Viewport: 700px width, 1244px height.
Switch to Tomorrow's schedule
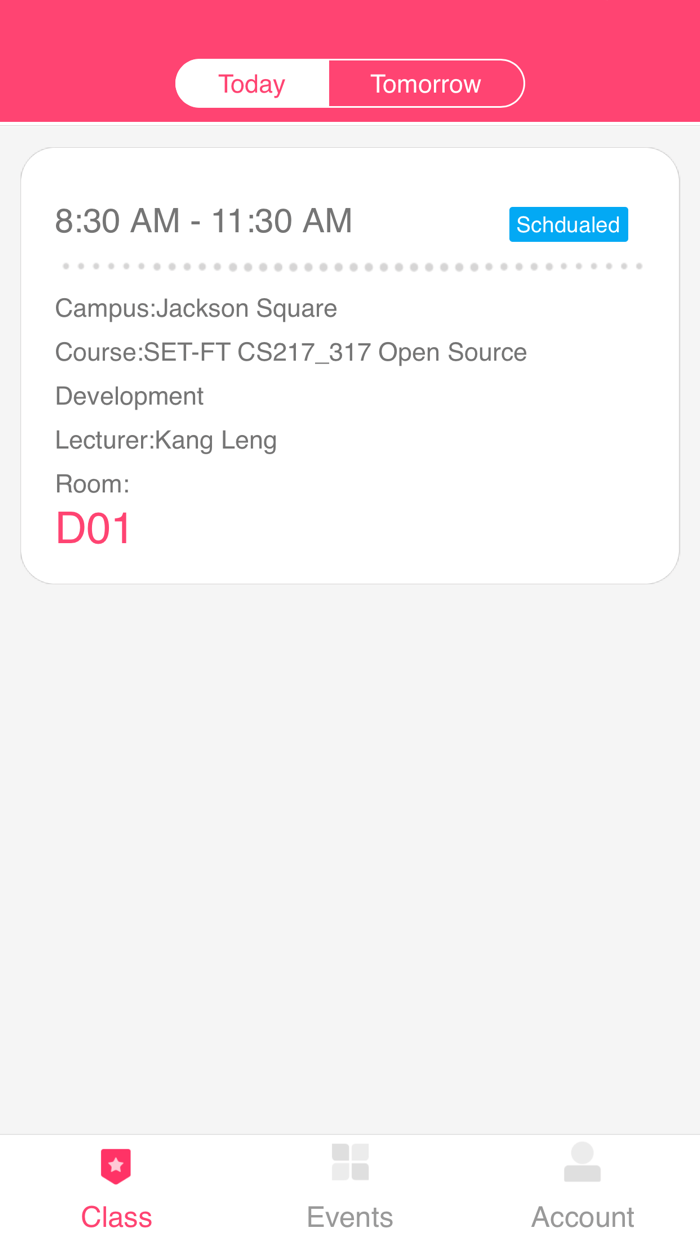click(426, 84)
